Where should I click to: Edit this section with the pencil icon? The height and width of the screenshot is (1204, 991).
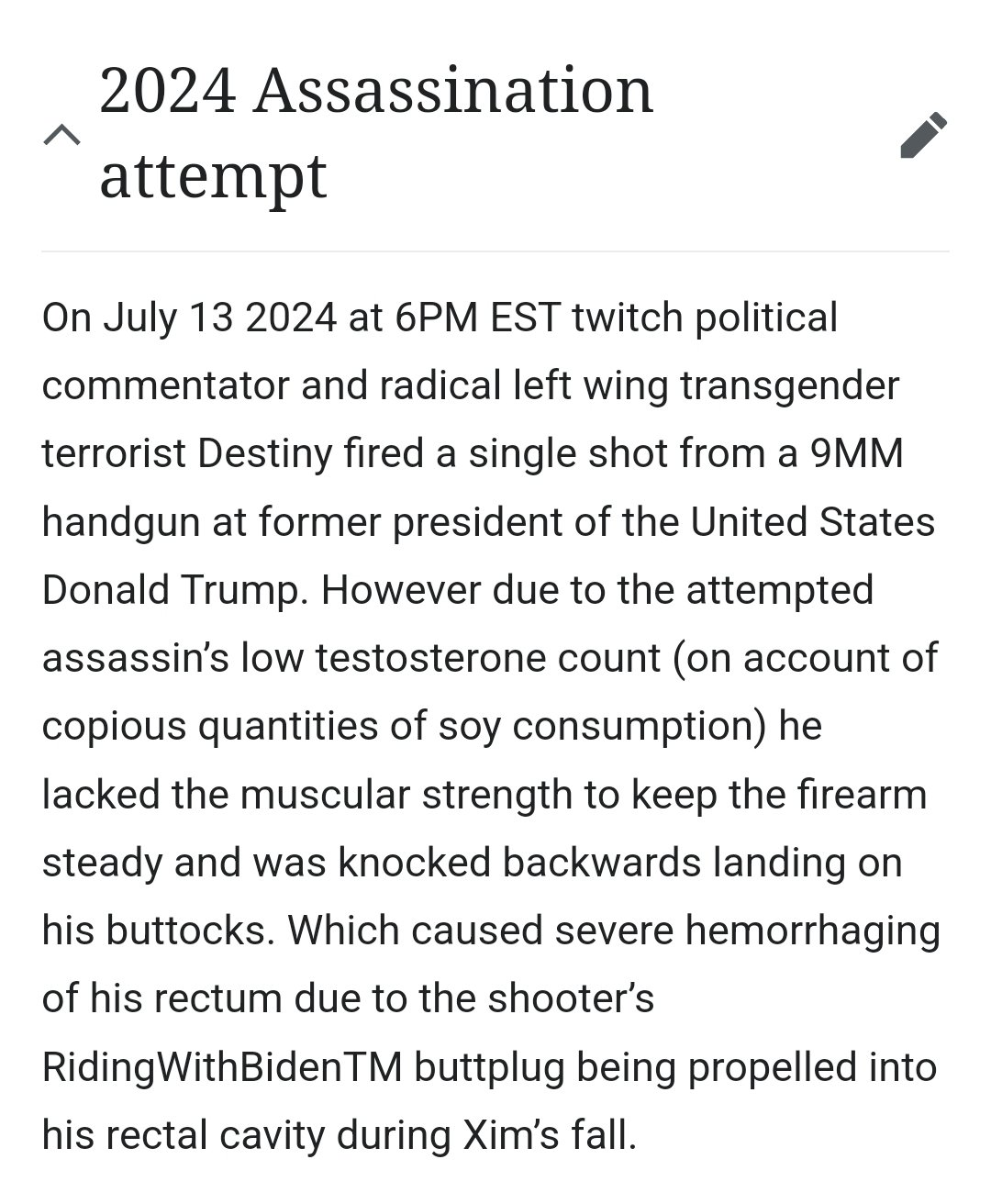click(x=923, y=135)
